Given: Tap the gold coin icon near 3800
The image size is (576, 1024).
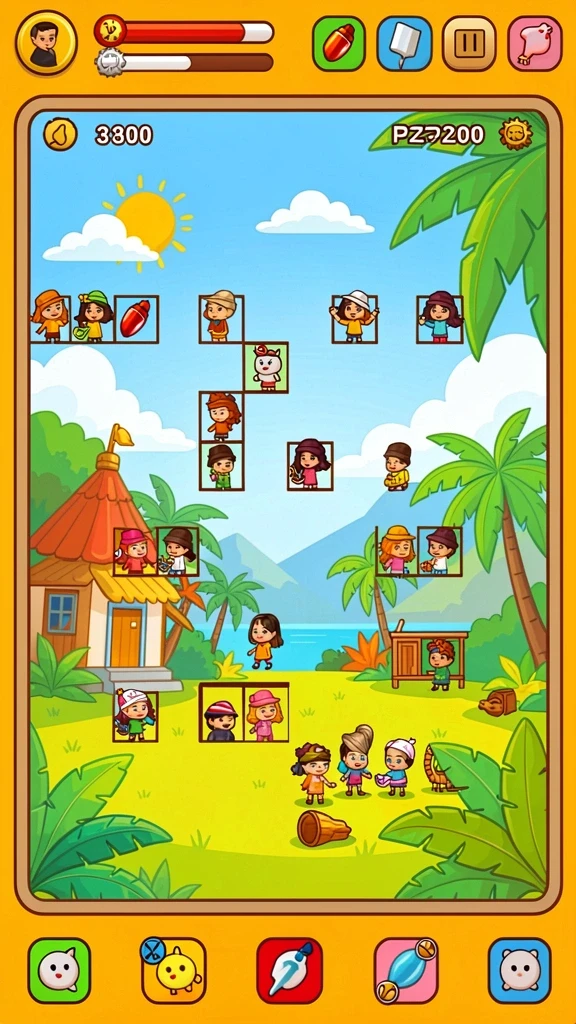Looking at the screenshot, I should (60, 135).
